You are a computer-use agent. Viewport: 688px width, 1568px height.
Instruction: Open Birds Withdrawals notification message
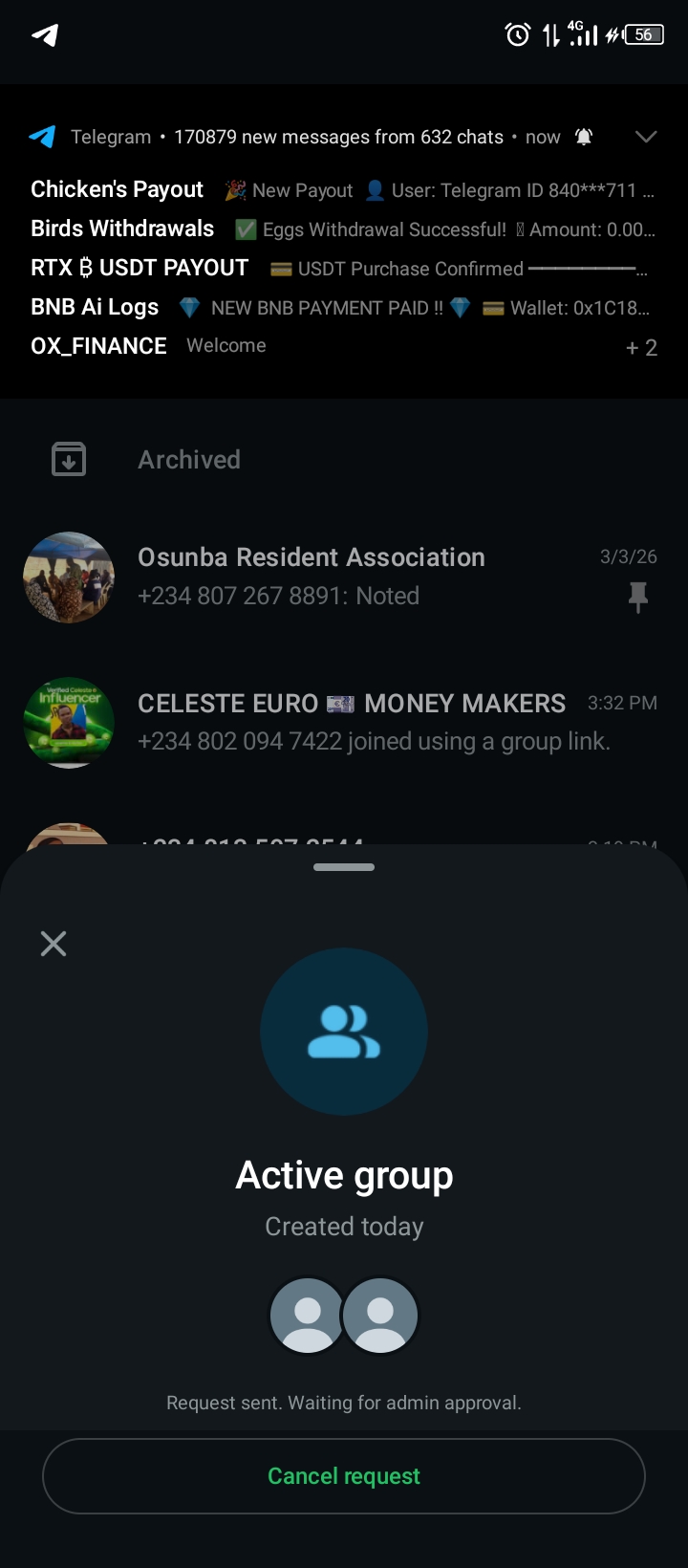[x=342, y=229]
